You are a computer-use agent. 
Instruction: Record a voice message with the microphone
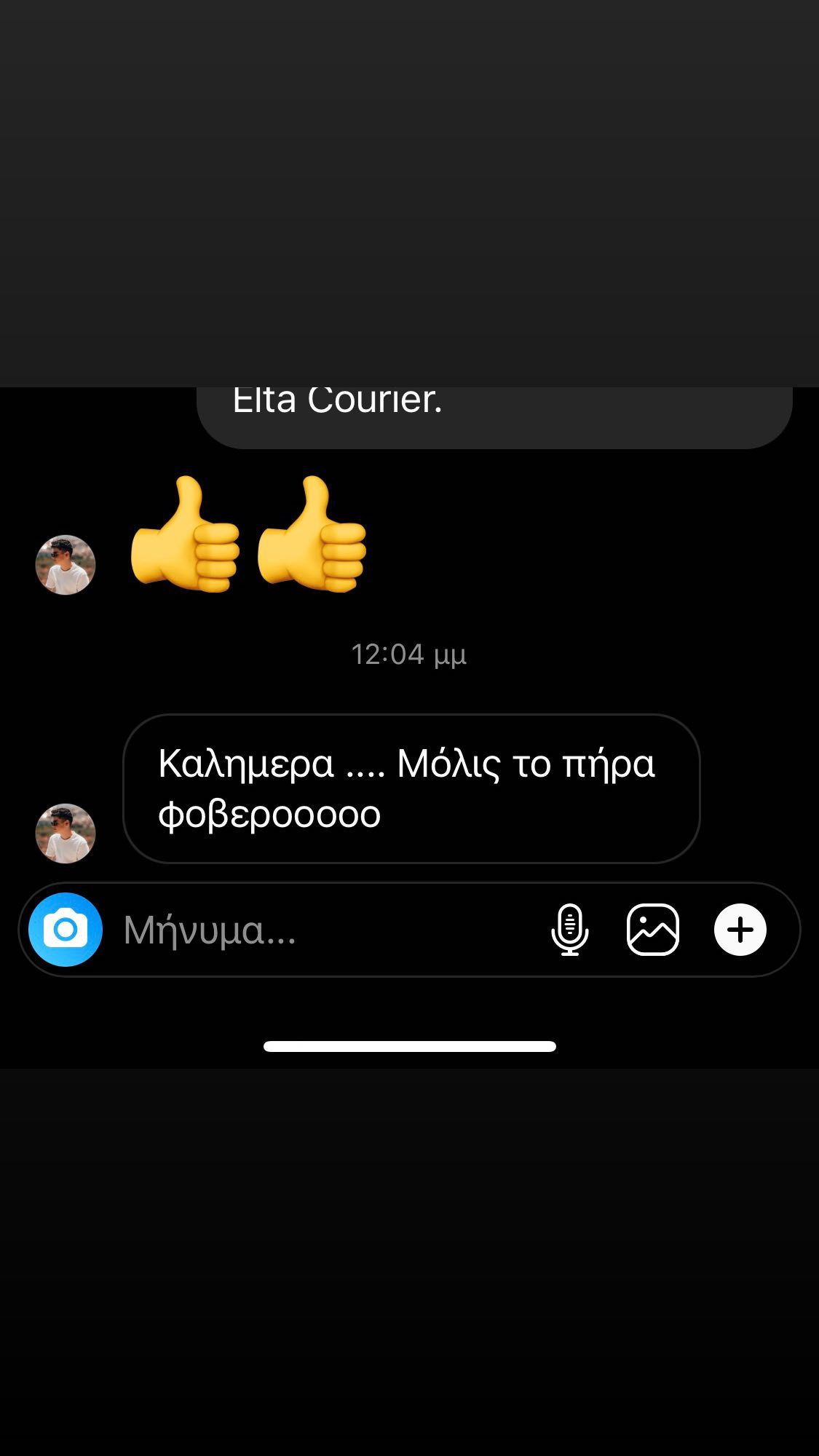point(570,930)
